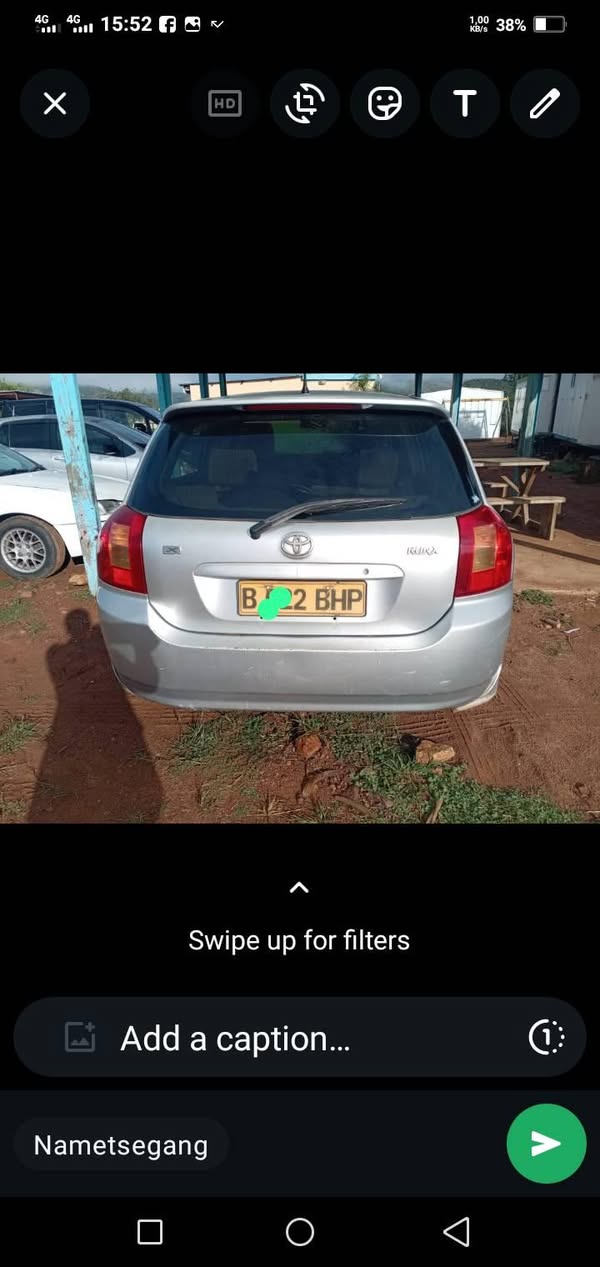Screen dimensions: 600x1267
Task: Go to the home screen
Action: 300,1232
